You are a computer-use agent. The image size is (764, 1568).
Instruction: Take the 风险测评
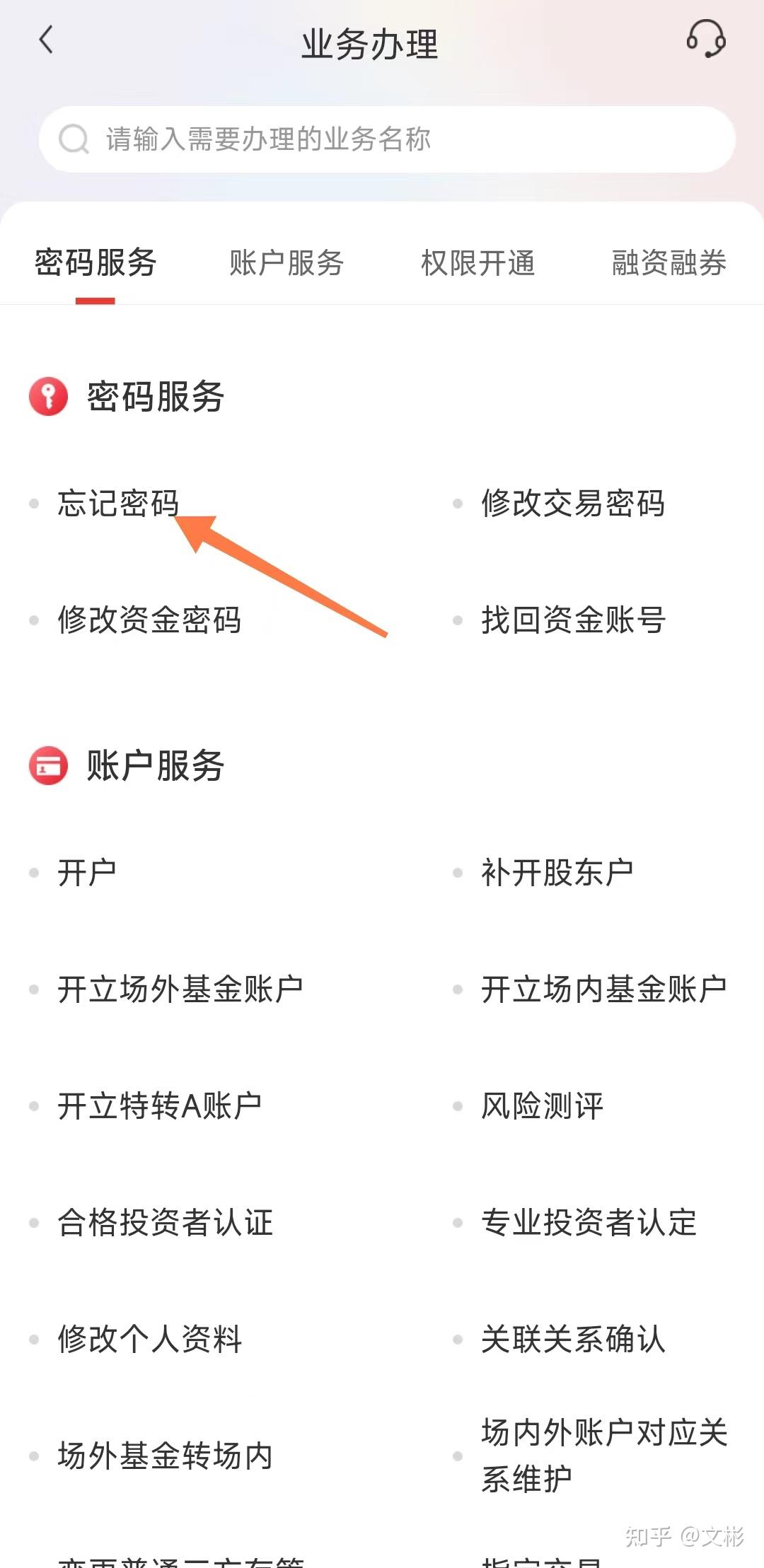543,1106
